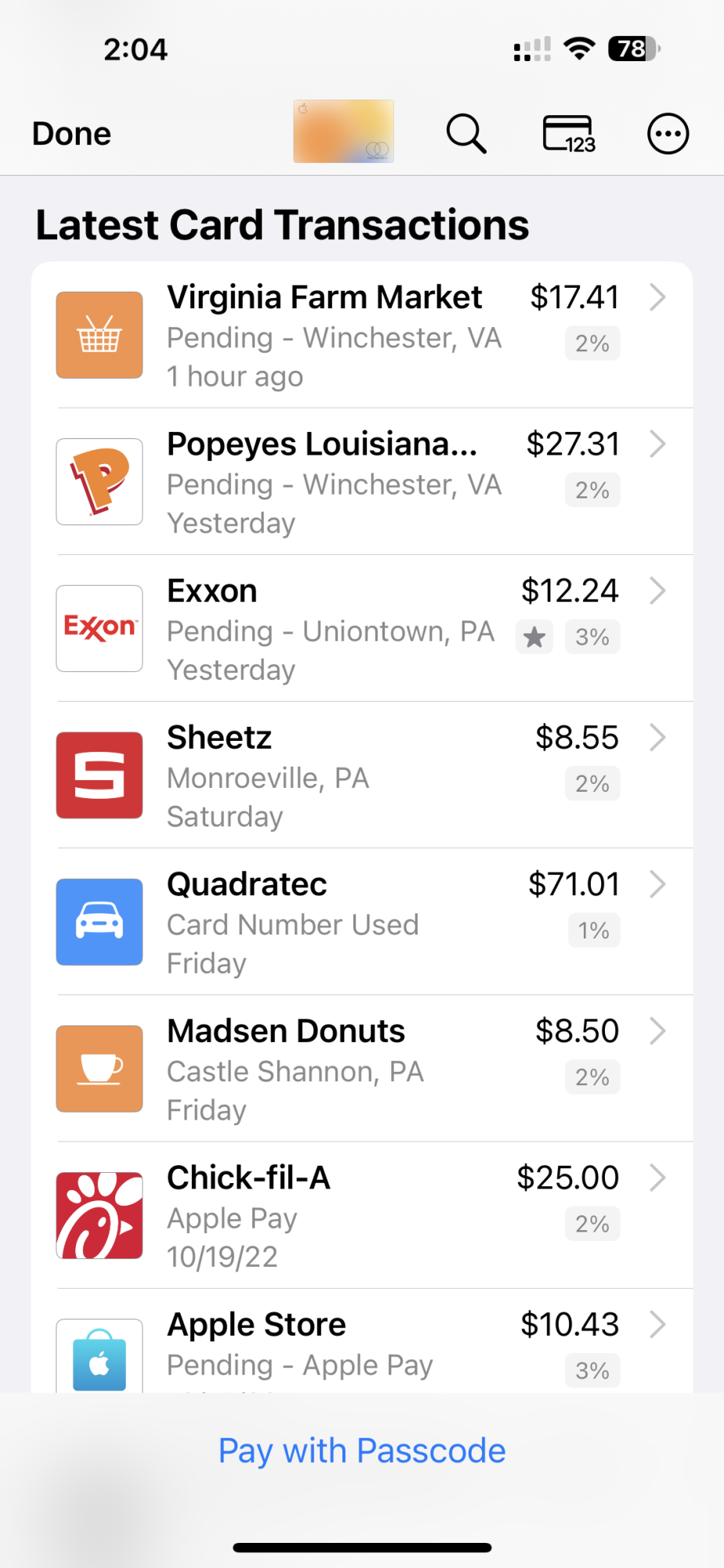Choose Pay with Passcode

(362, 1450)
